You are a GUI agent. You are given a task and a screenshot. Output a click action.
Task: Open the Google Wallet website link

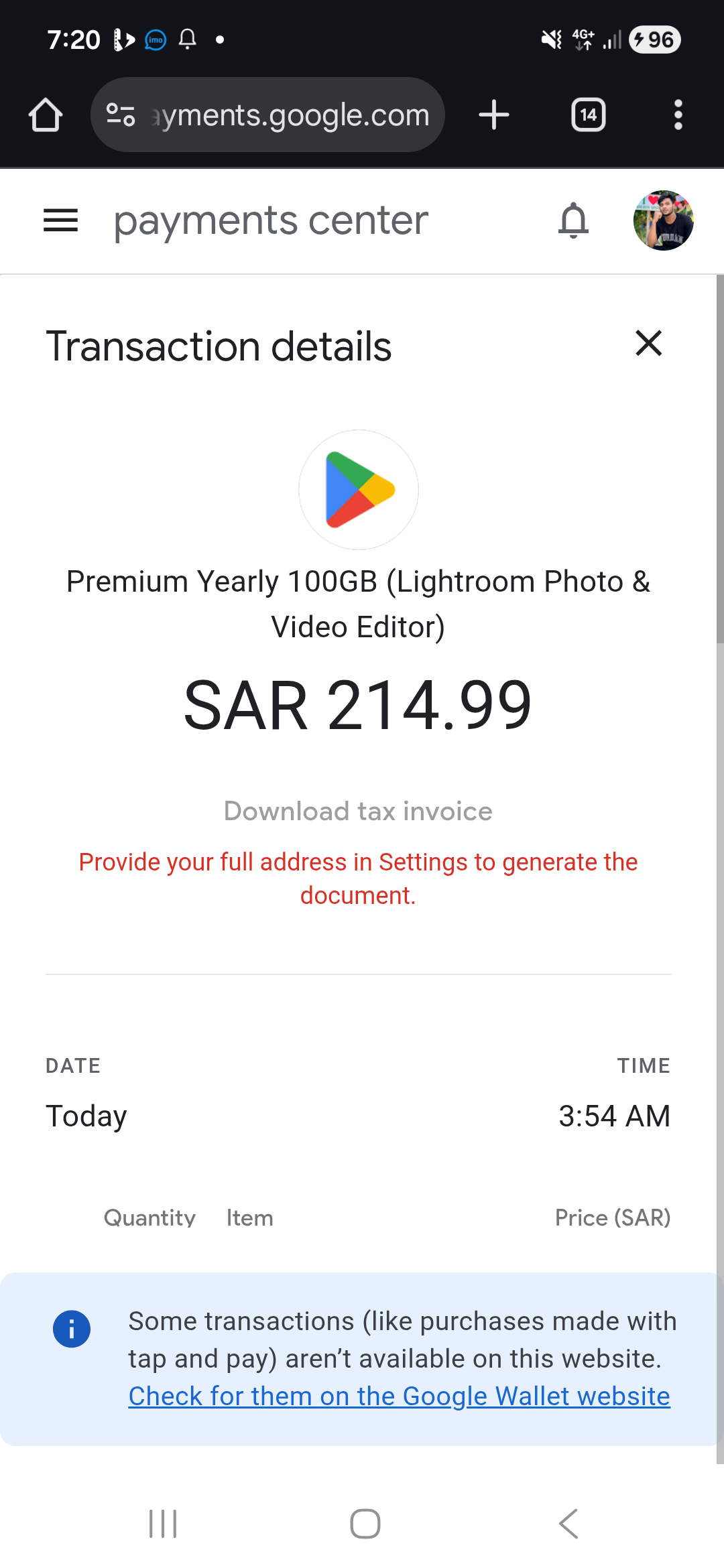pos(399,1396)
